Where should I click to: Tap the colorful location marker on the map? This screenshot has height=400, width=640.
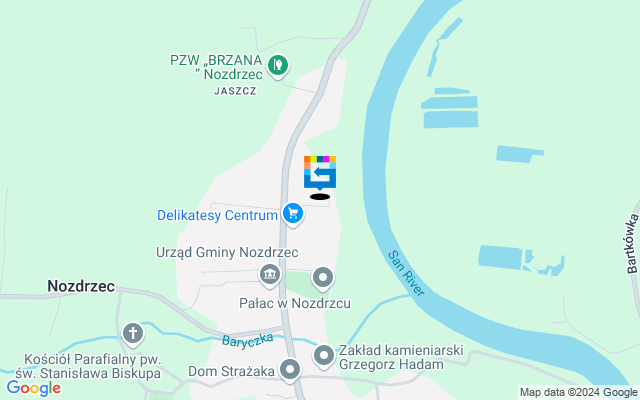pyautogui.click(x=320, y=173)
